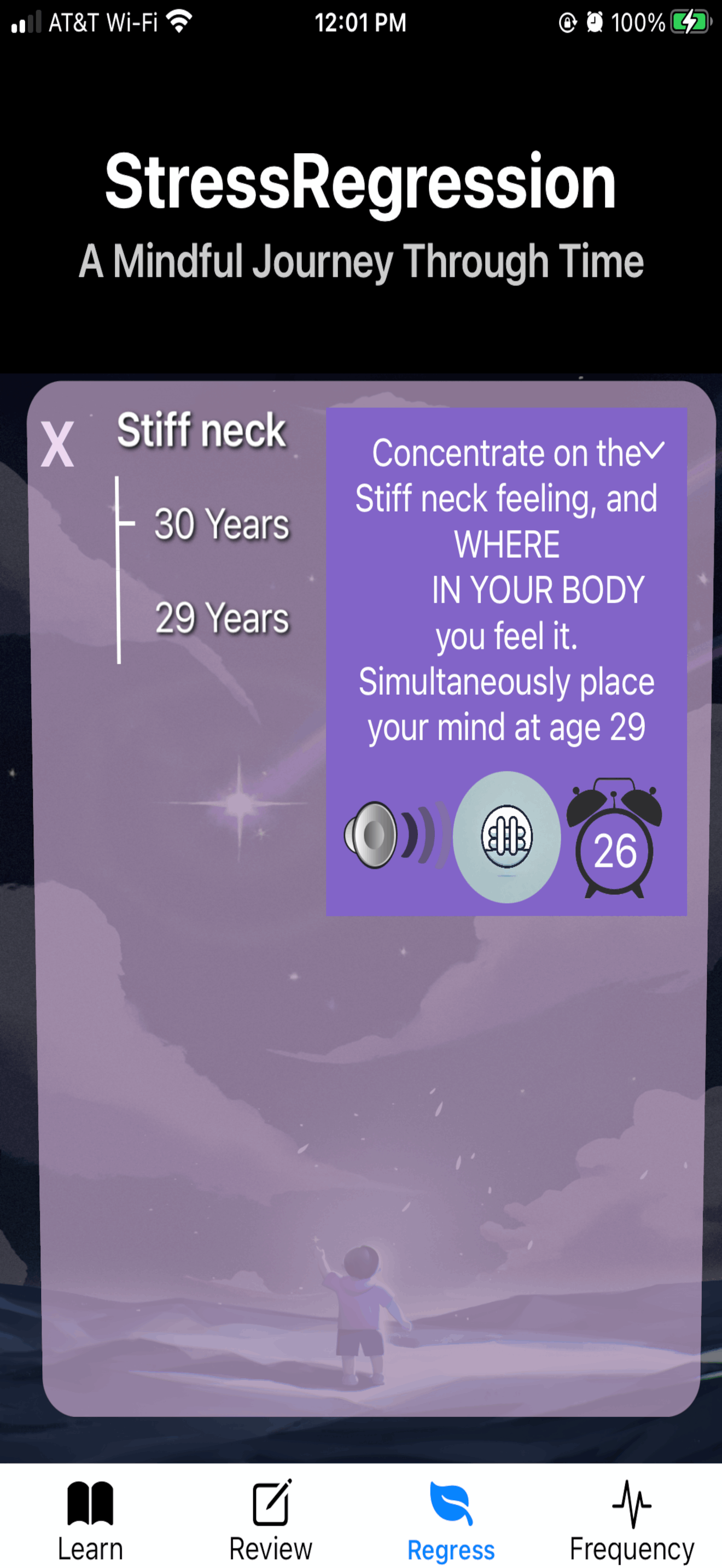Switch to the Learn tab

tap(90, 1520)
